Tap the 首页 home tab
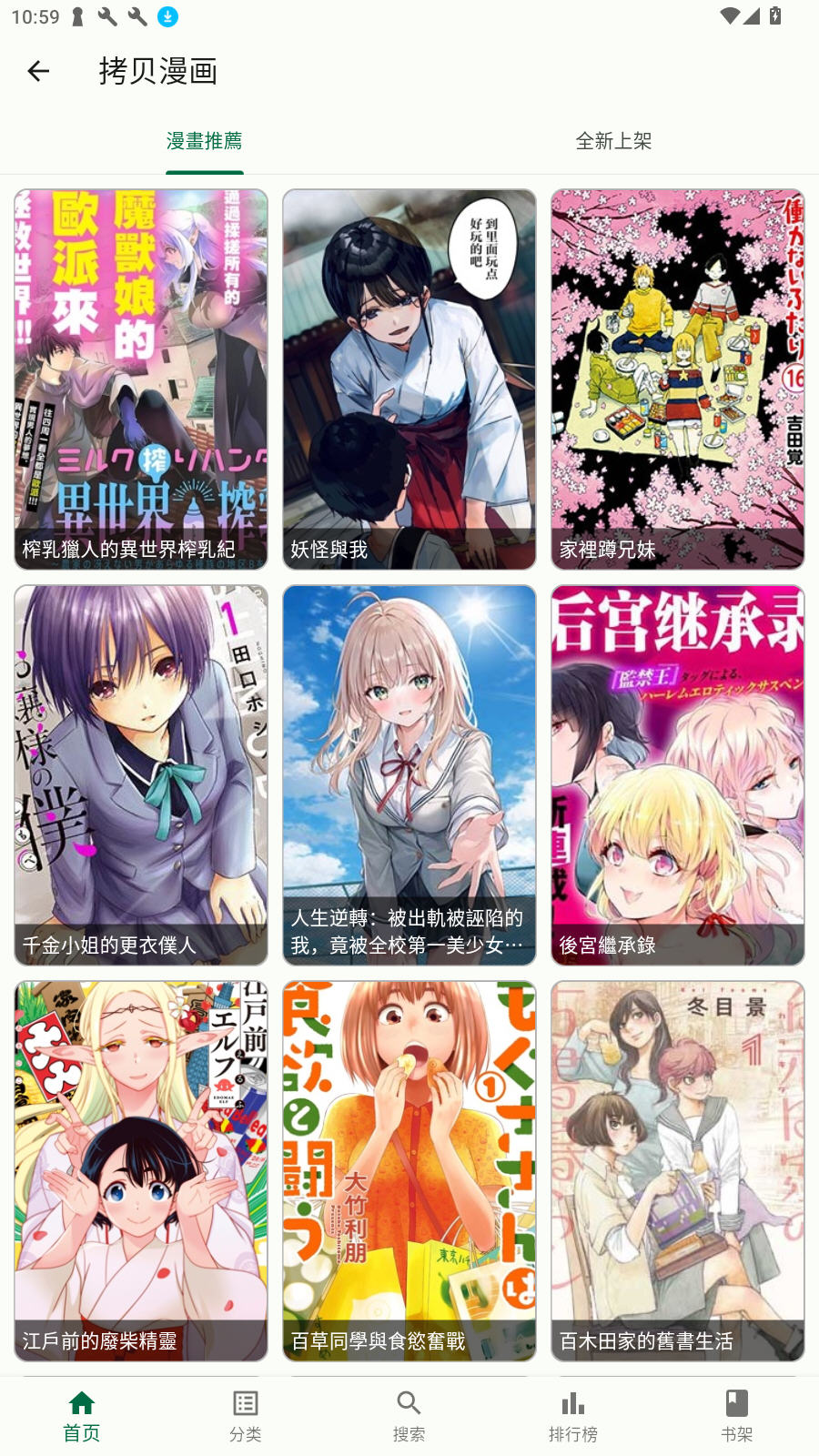The width and height of the screenshot is (819, 1456). coord(82,1416)
